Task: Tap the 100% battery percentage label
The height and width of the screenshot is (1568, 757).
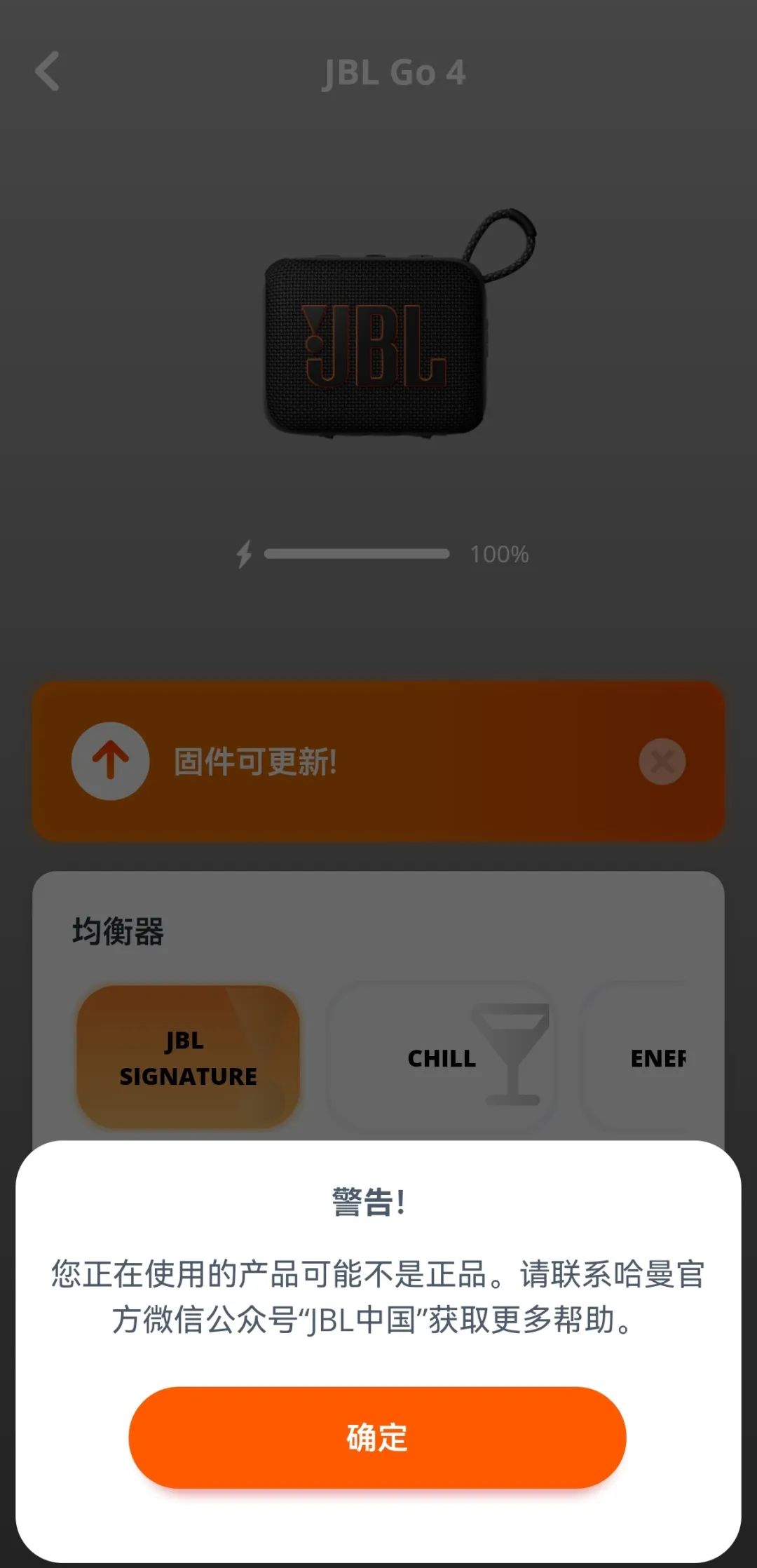Action: click(499, 553)
